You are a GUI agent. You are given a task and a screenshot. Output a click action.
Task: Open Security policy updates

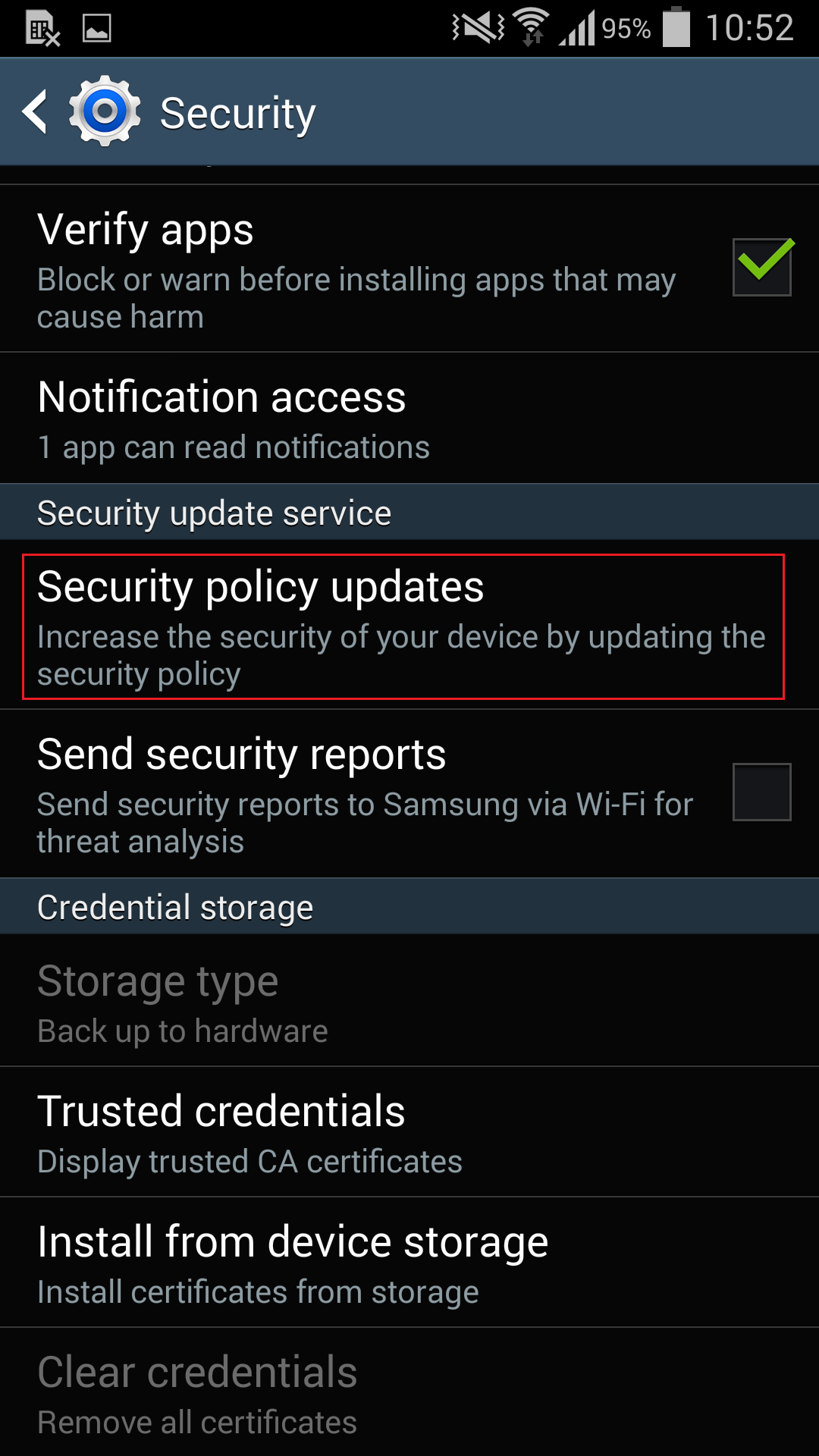tap(403, 626)
